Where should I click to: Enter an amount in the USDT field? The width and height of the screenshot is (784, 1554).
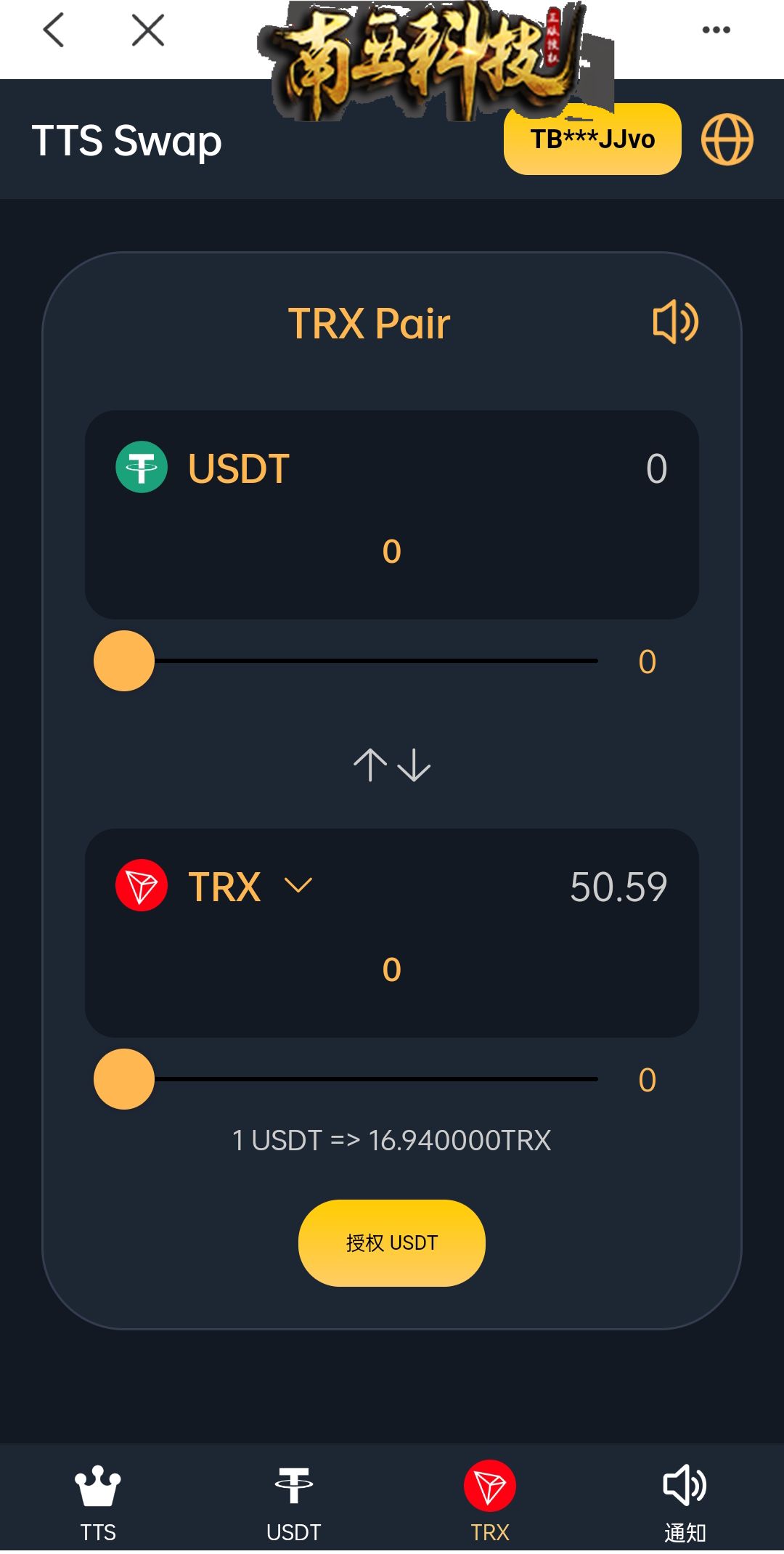coord(392,551)
